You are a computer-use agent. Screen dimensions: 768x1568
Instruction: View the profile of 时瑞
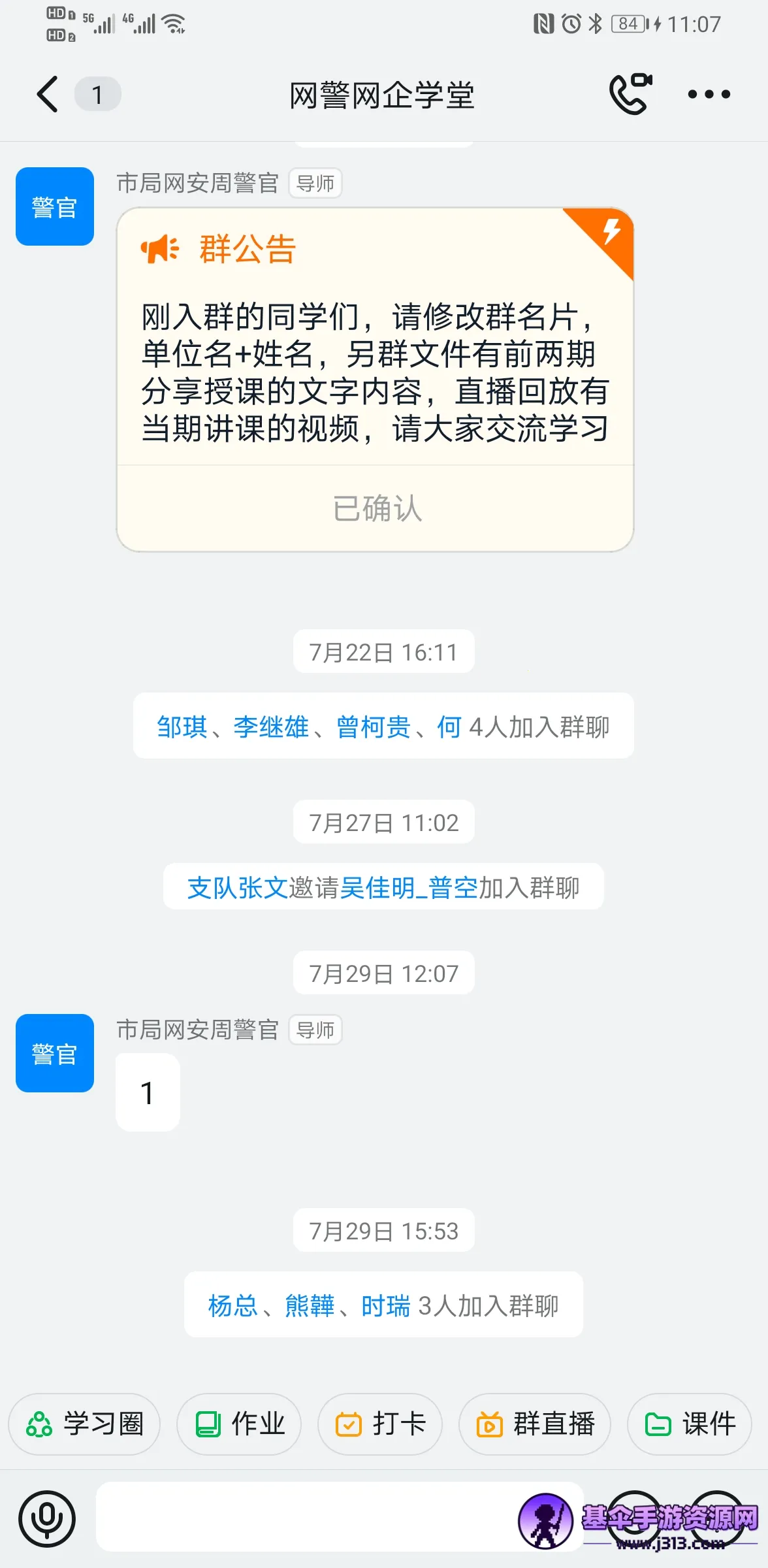[x=386, y=1305]
